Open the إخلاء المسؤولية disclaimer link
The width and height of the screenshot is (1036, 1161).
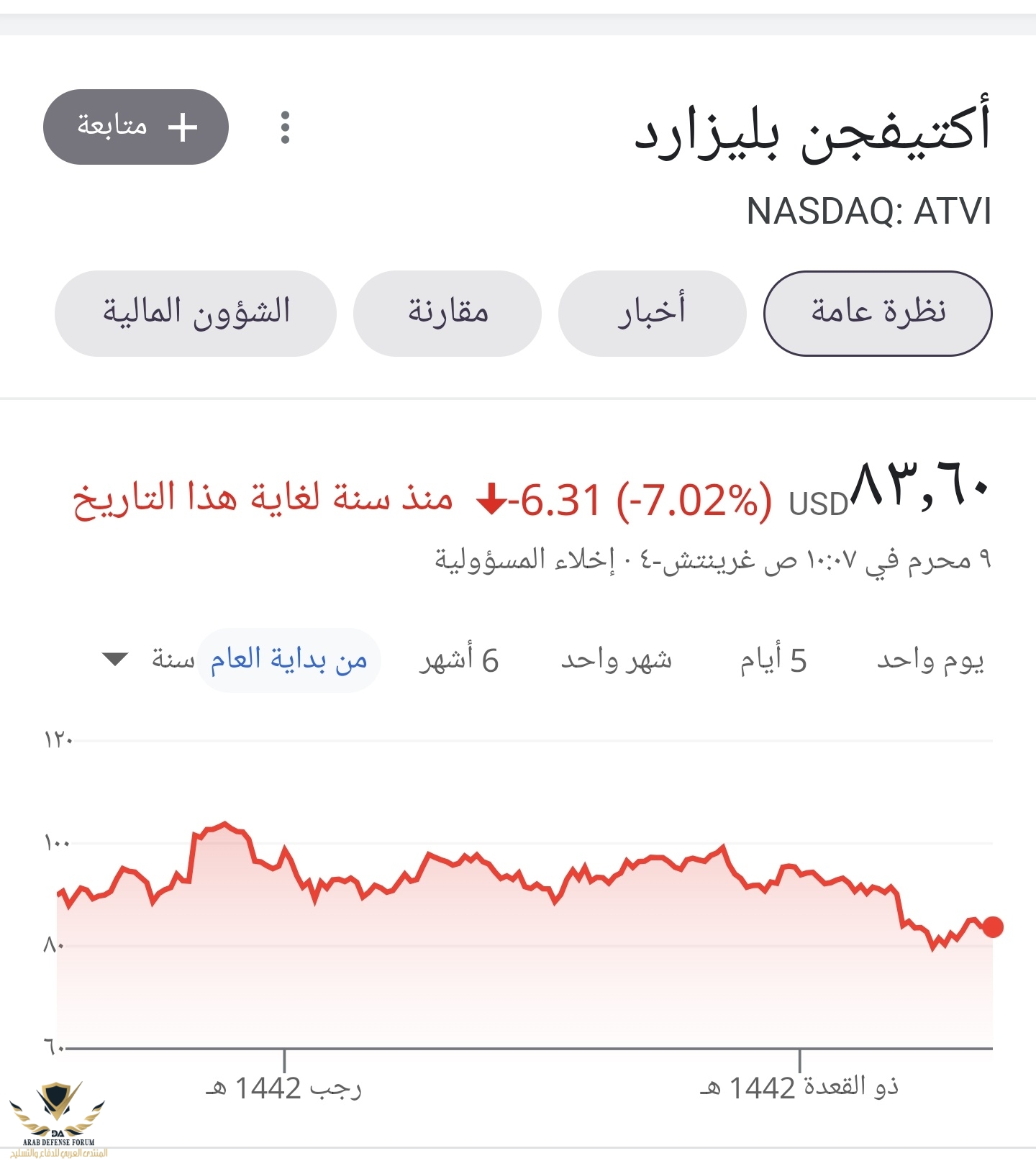tap(524, 559)
